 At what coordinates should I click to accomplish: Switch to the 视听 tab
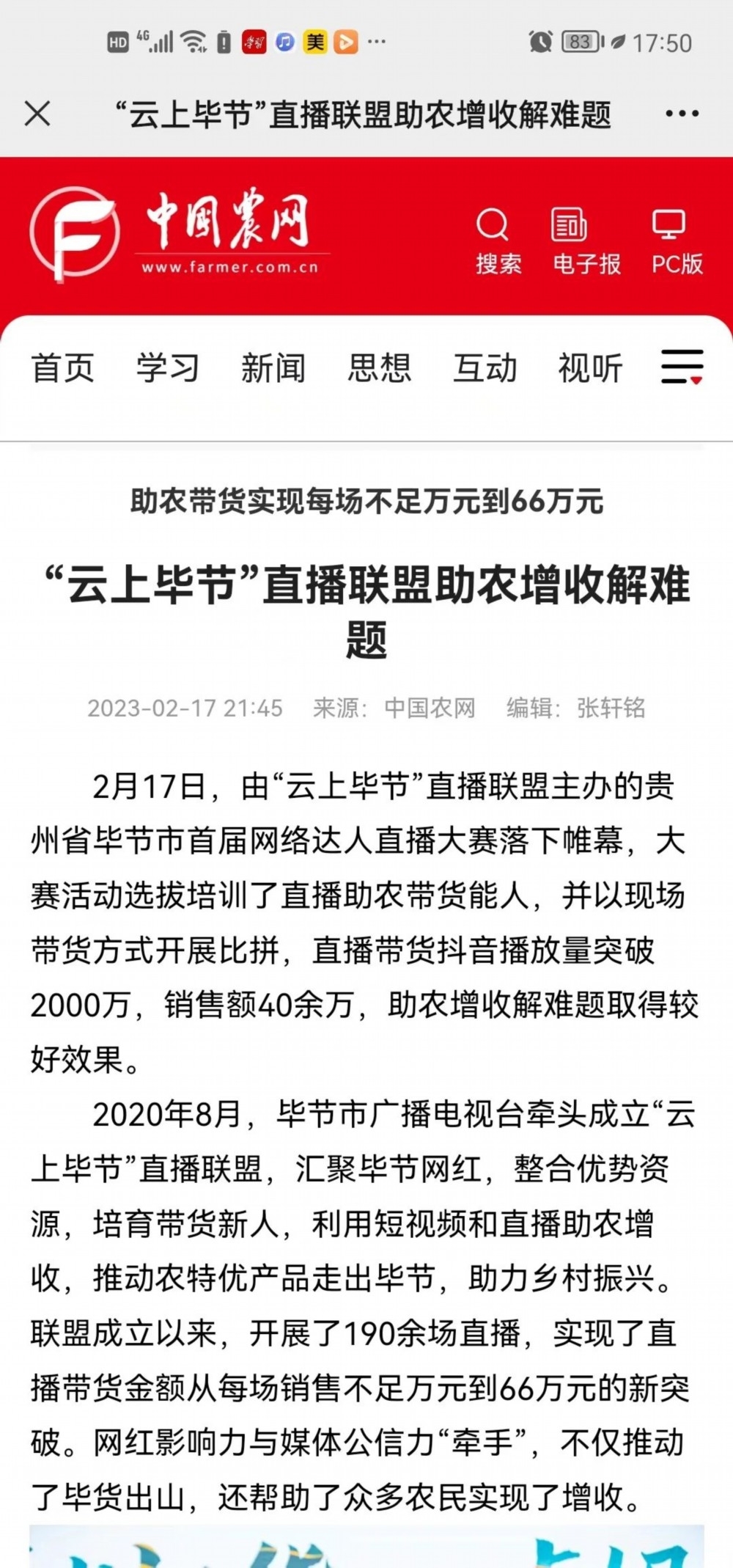pos(590,368)
